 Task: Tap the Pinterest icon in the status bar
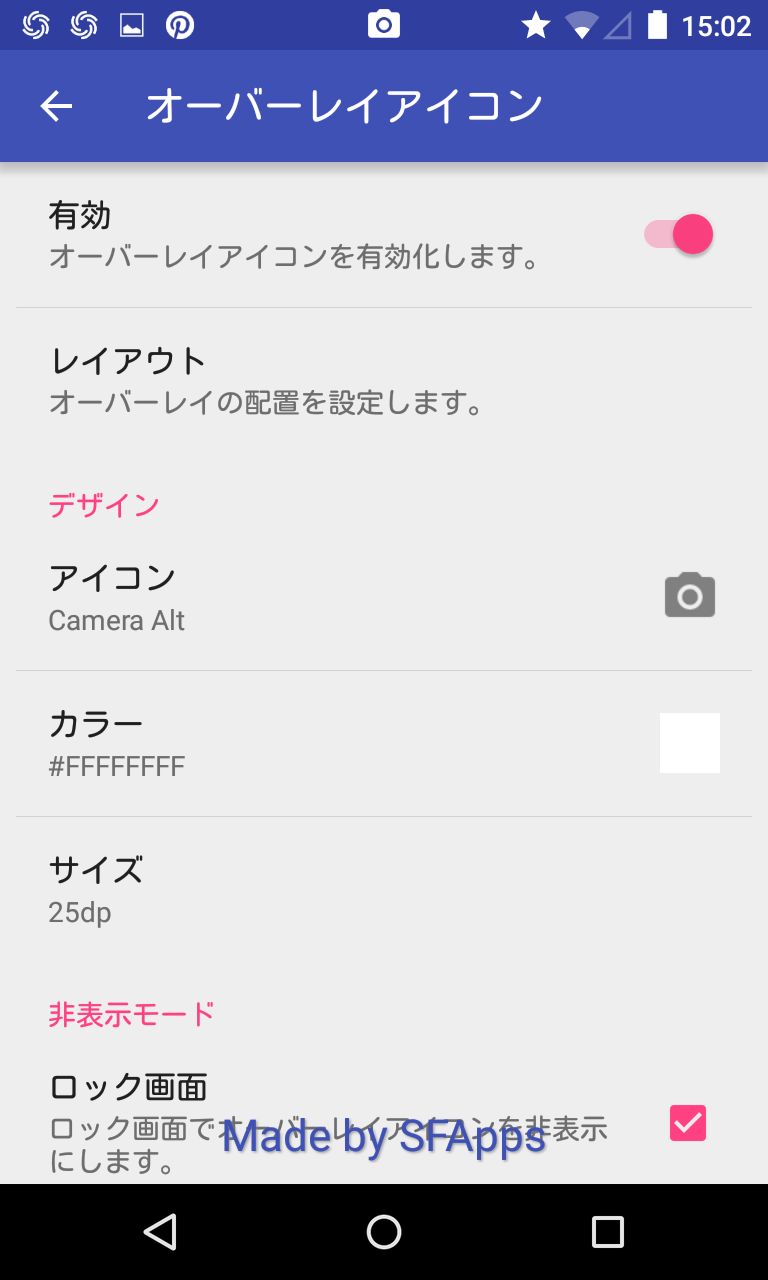(x=180, y=24)
